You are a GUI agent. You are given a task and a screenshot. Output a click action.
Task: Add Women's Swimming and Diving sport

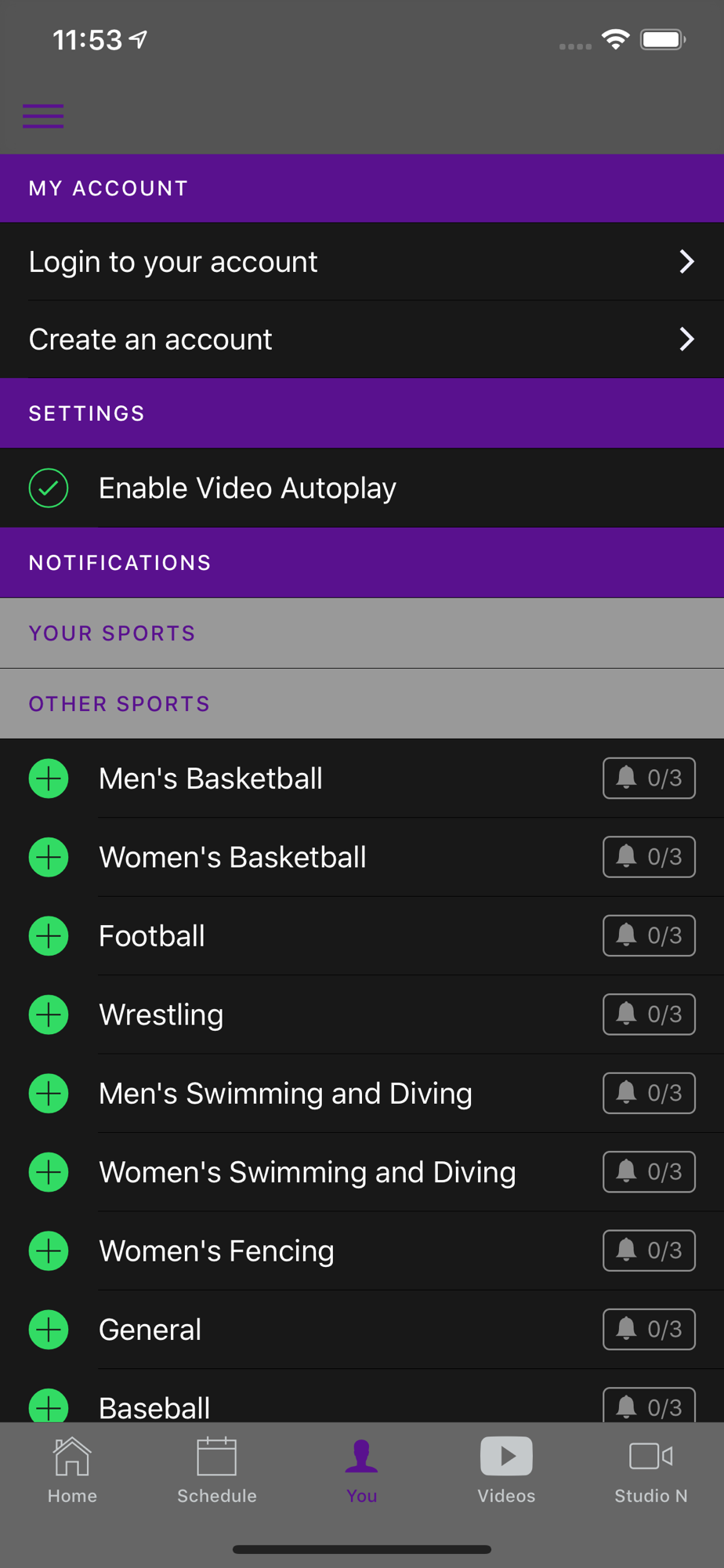click(x=49, y=1172)
